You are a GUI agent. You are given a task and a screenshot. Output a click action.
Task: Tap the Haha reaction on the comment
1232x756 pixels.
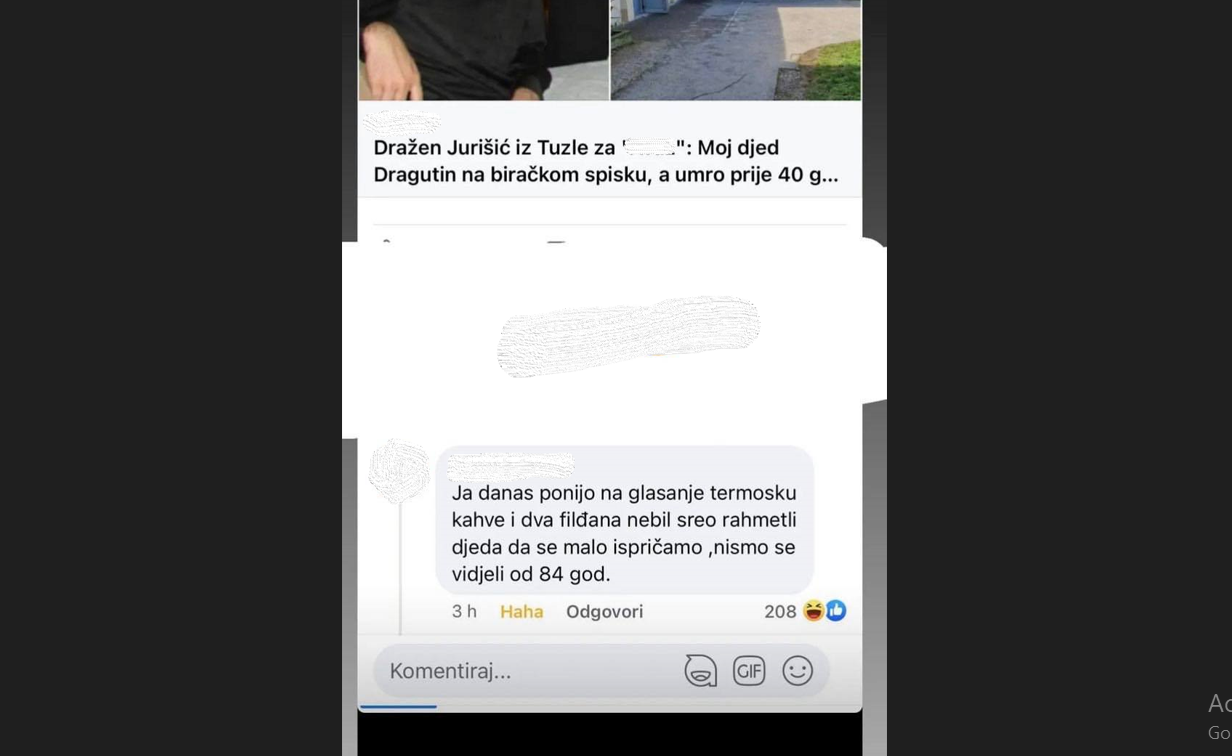pos(521,611)
